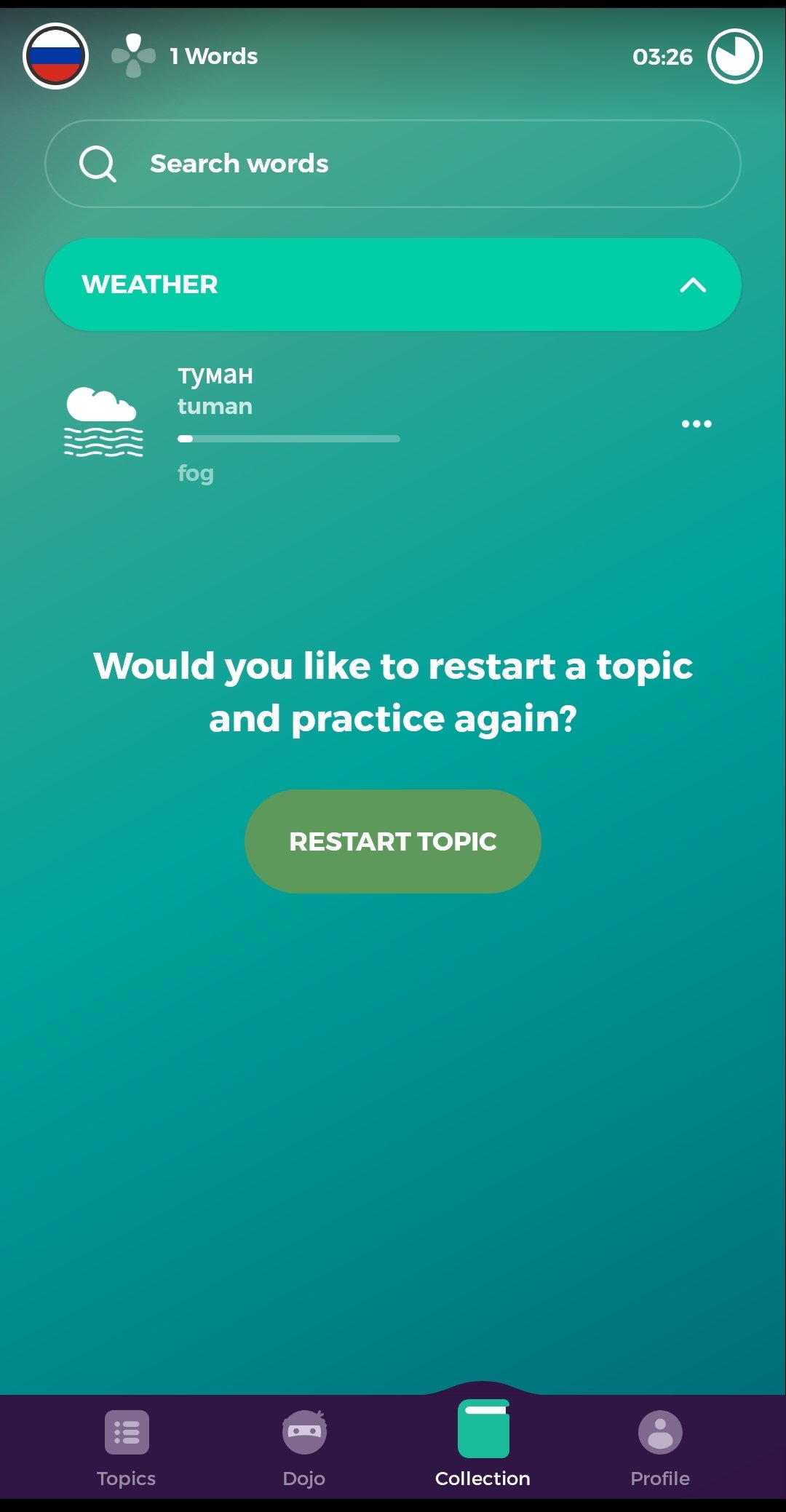Open the Profile tab
This screenshot has height=1512, width=786.
coord(659,1445)
